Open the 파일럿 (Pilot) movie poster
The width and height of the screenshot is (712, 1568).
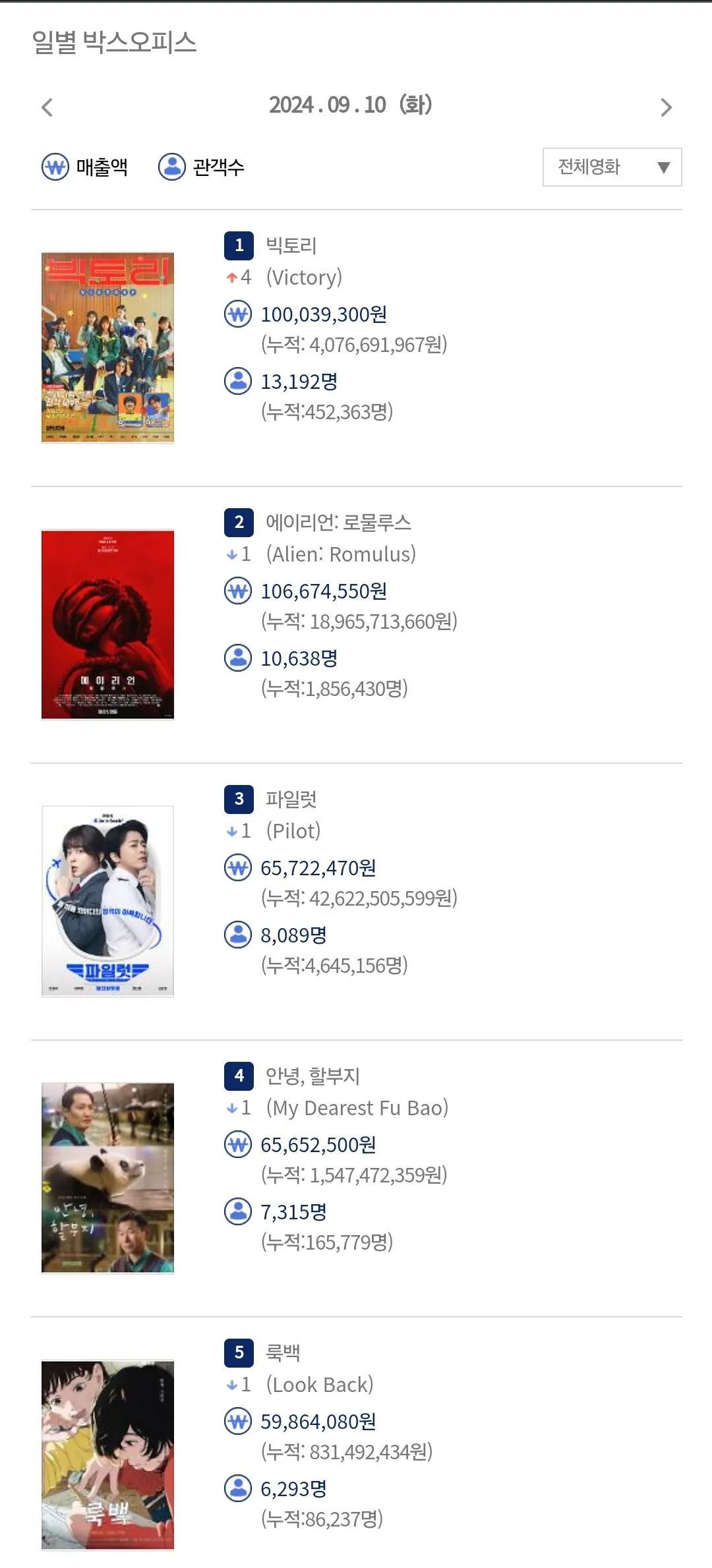(107, 901)
